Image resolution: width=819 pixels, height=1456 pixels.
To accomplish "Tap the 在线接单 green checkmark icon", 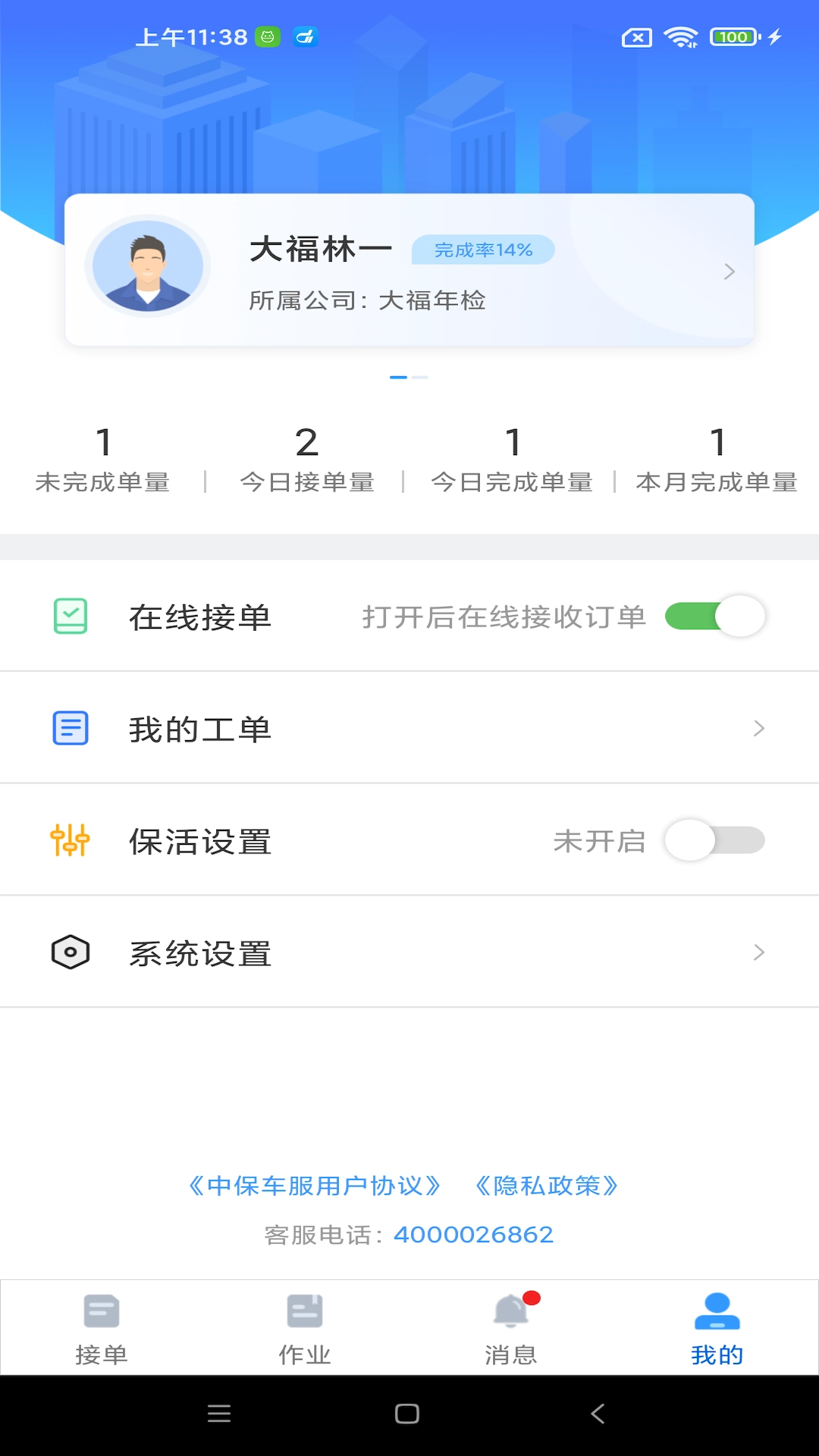I will (x=71, y=616).
